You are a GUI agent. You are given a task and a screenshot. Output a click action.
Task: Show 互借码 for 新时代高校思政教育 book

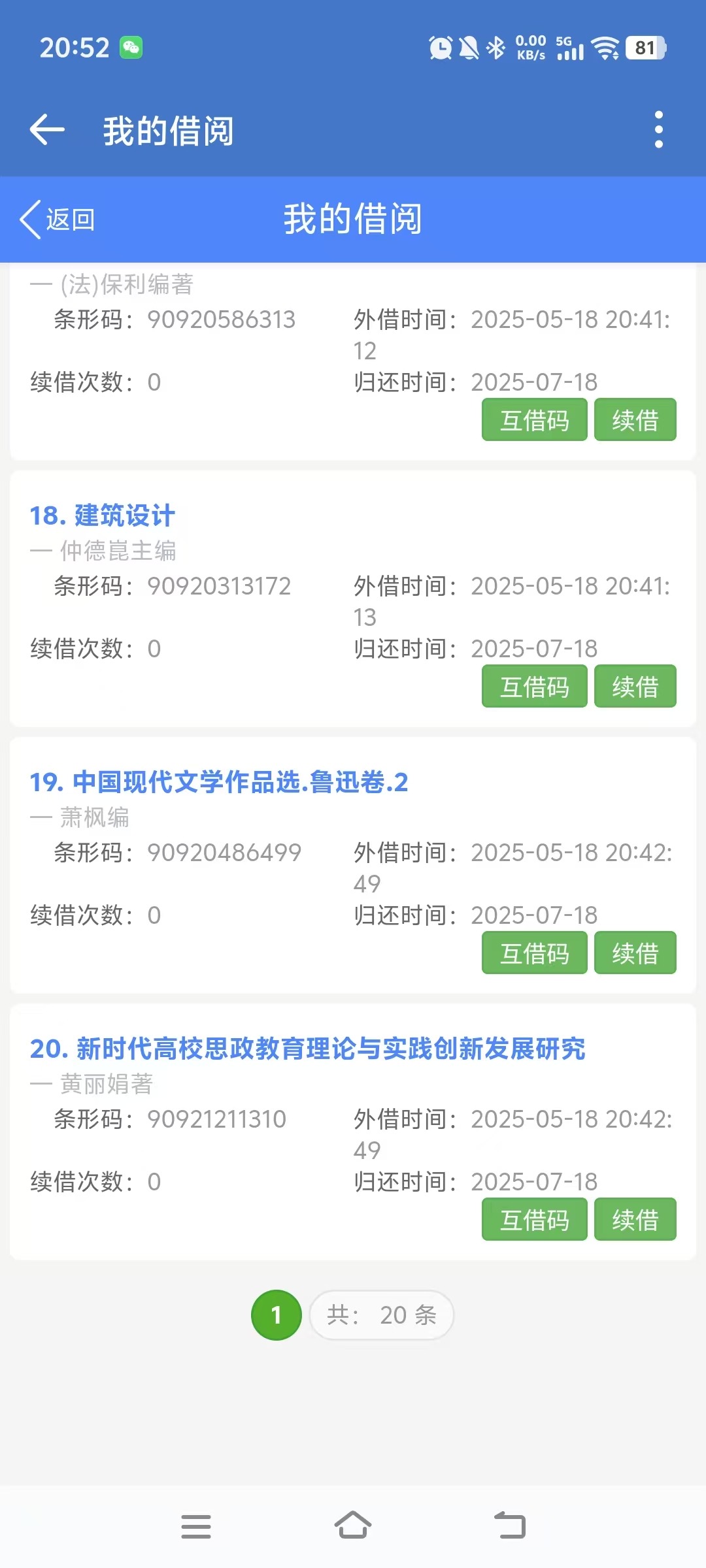pyautogui.click(x=534, y=1220)
